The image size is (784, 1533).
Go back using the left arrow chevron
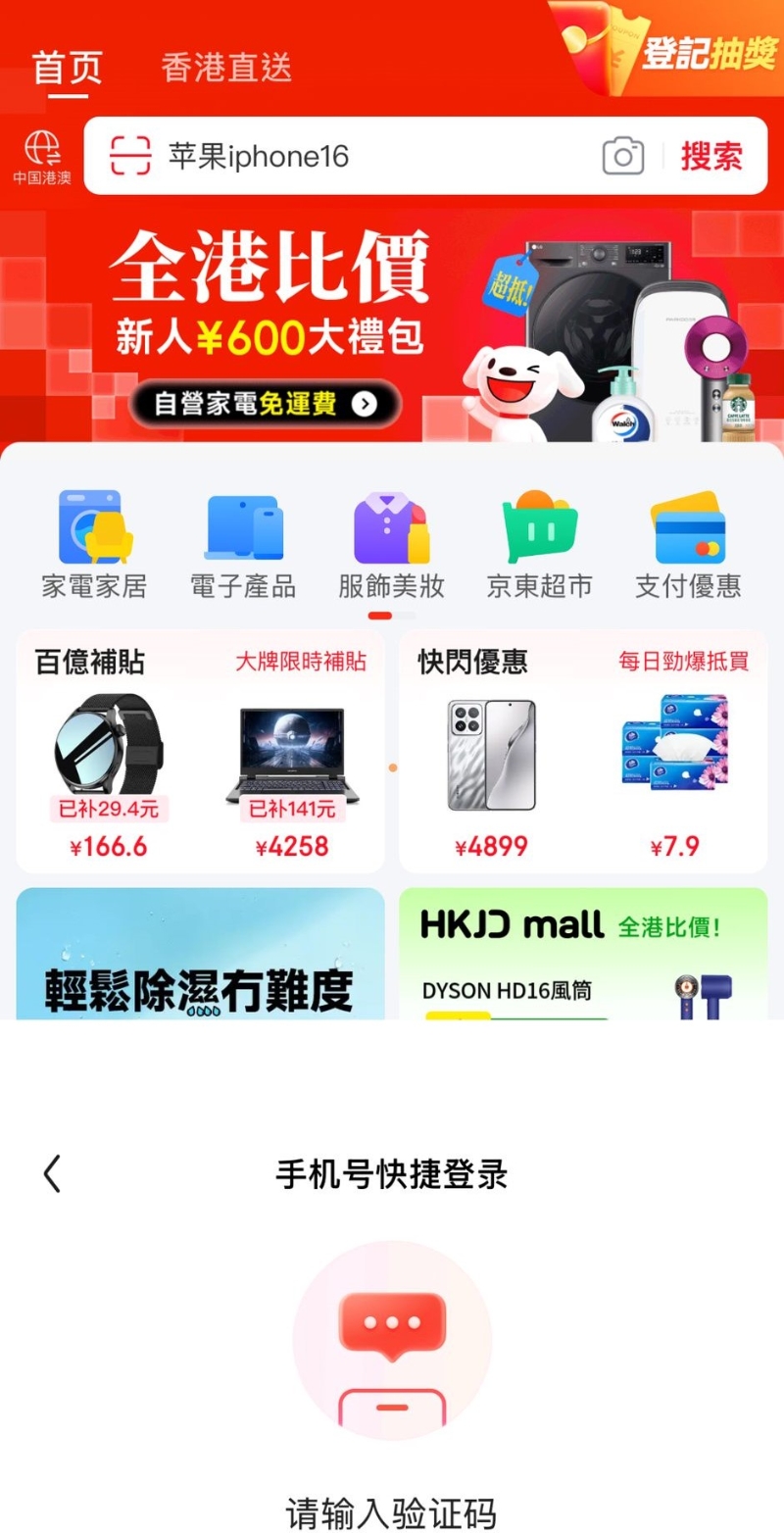[x=51, y=1172]
